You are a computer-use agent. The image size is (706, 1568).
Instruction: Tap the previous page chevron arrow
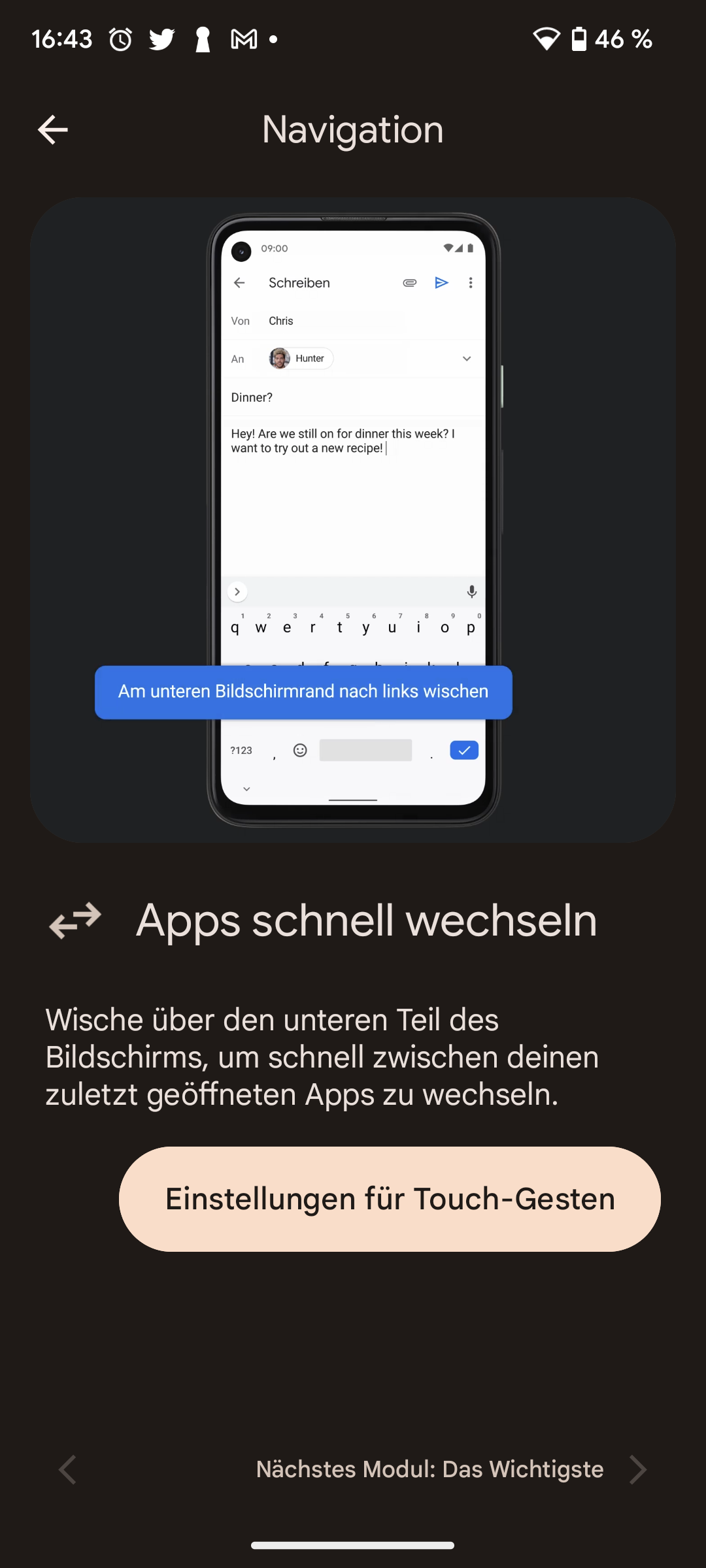(67, 1470)
